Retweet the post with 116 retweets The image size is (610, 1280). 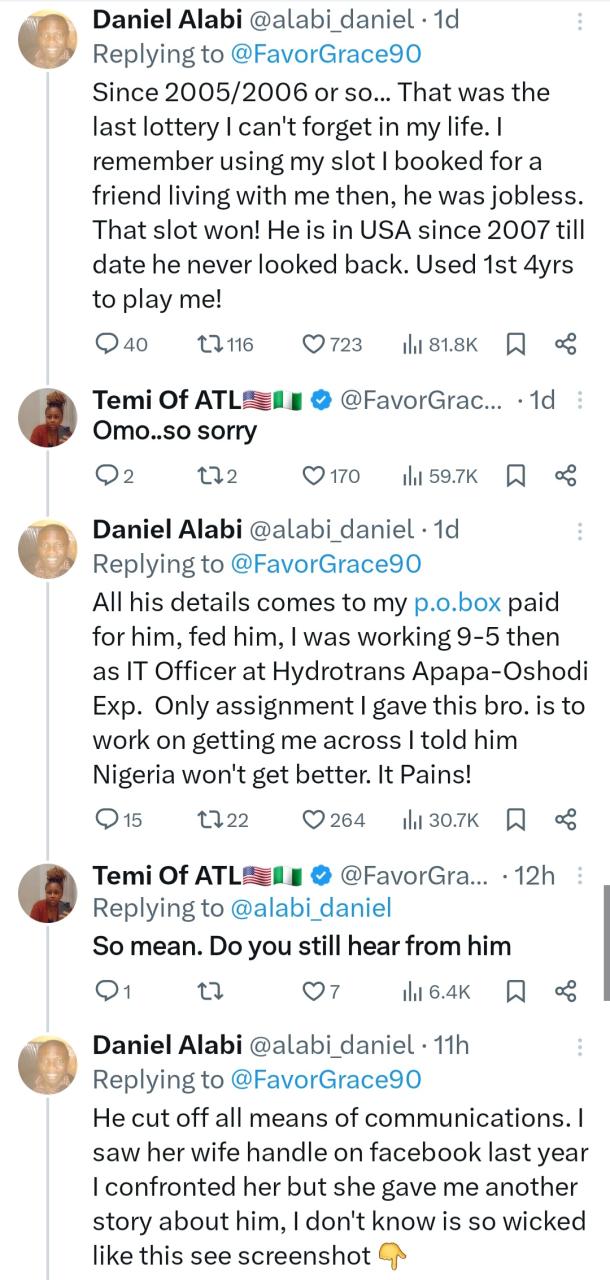211,345
